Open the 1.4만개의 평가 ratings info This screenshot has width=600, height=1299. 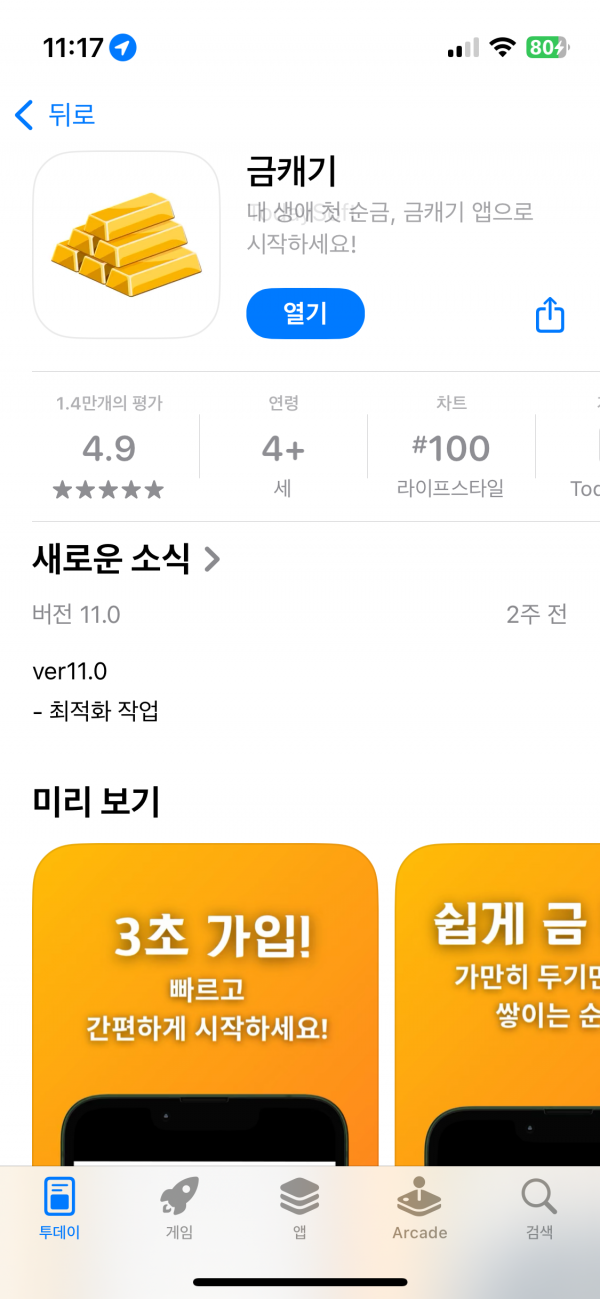[x=109, y=447]
